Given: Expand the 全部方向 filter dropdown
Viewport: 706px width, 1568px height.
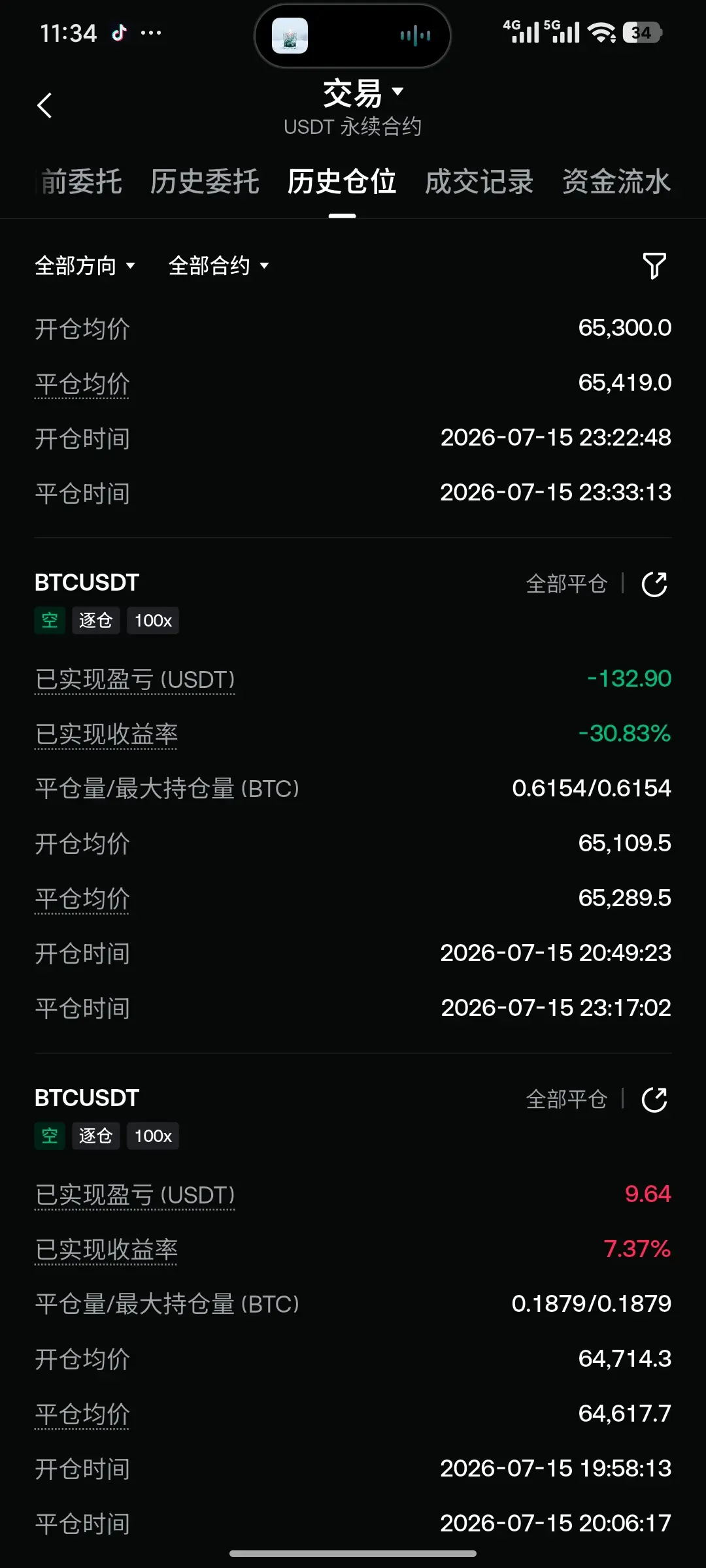Looking at the screenshot, I should tap(85, 266).
